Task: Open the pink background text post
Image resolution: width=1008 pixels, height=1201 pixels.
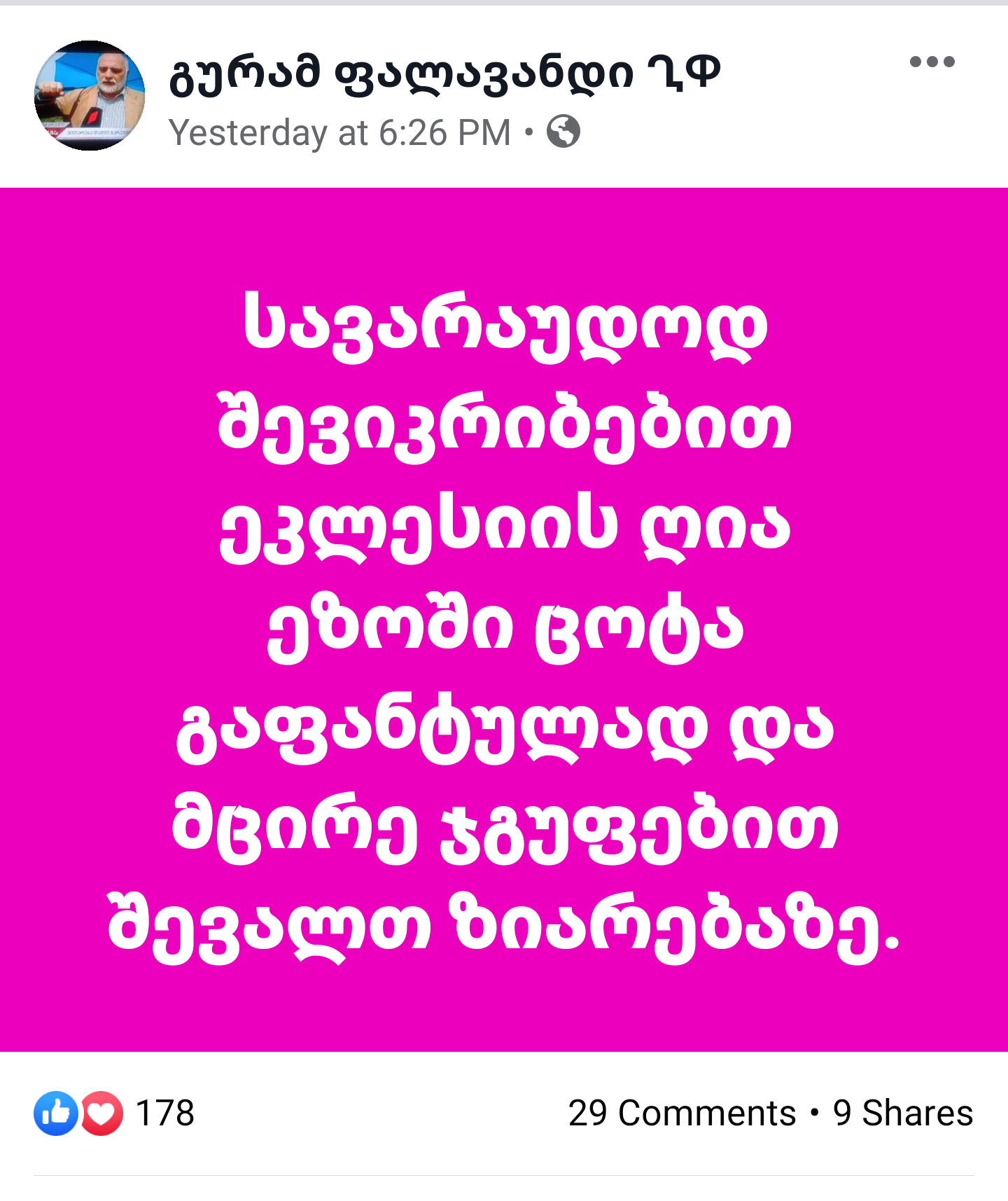Action: pos(504,619)
